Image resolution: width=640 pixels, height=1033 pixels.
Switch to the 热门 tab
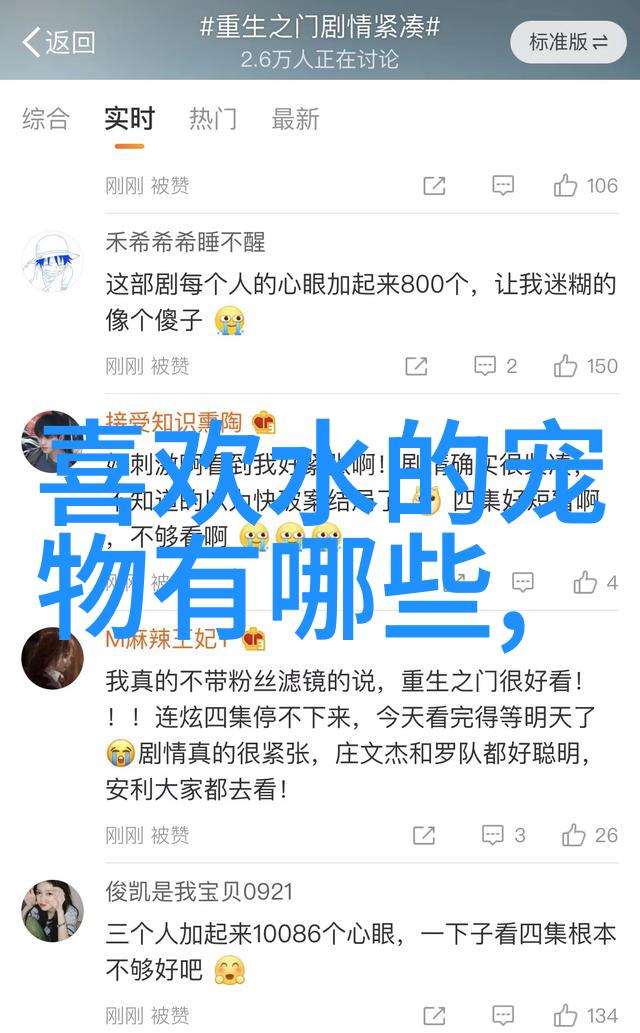tap(213, 119)
